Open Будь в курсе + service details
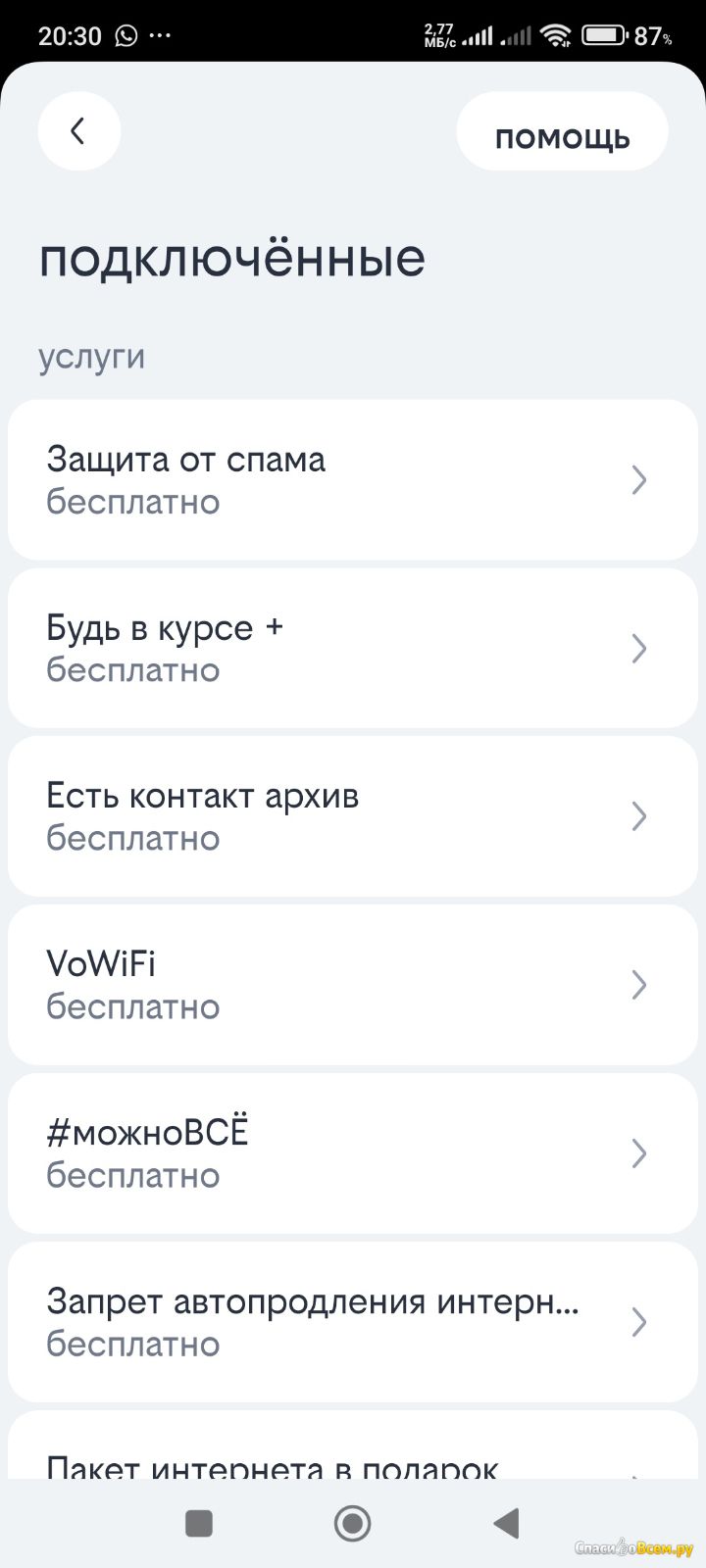The image size is (706, 1568). point(353,648)
